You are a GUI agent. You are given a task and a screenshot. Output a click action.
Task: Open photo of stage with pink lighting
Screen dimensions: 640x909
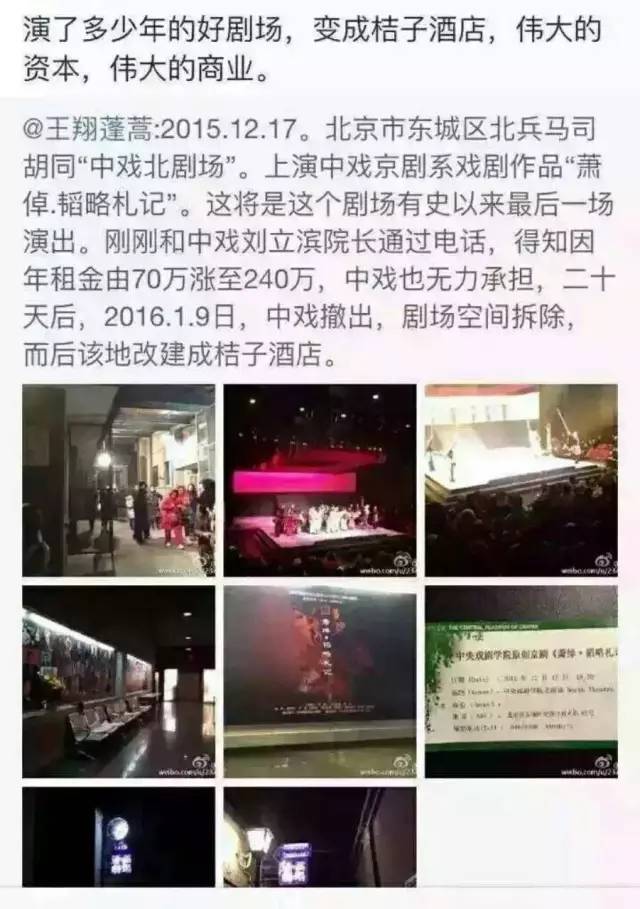point(319,479)
